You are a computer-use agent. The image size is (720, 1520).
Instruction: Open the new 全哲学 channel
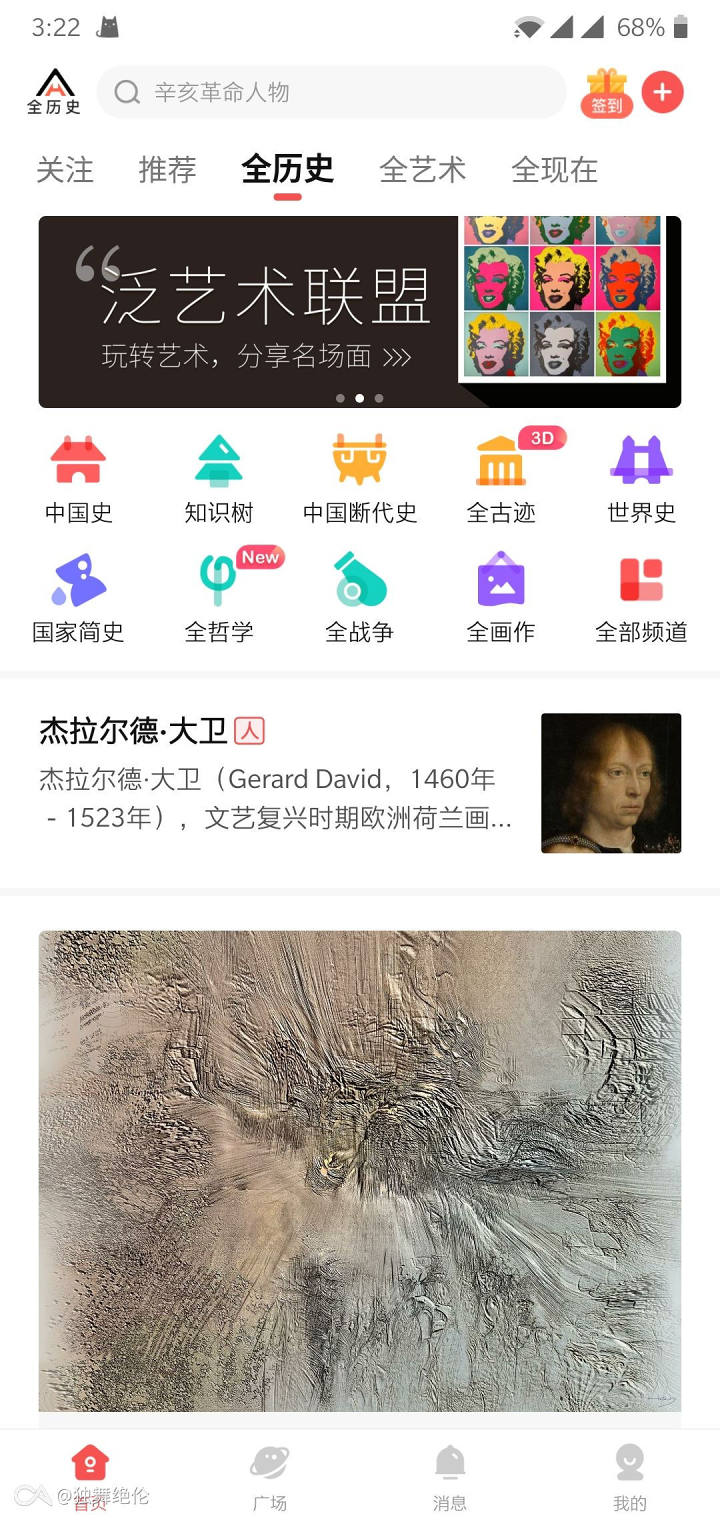click(x=219, y=598)
